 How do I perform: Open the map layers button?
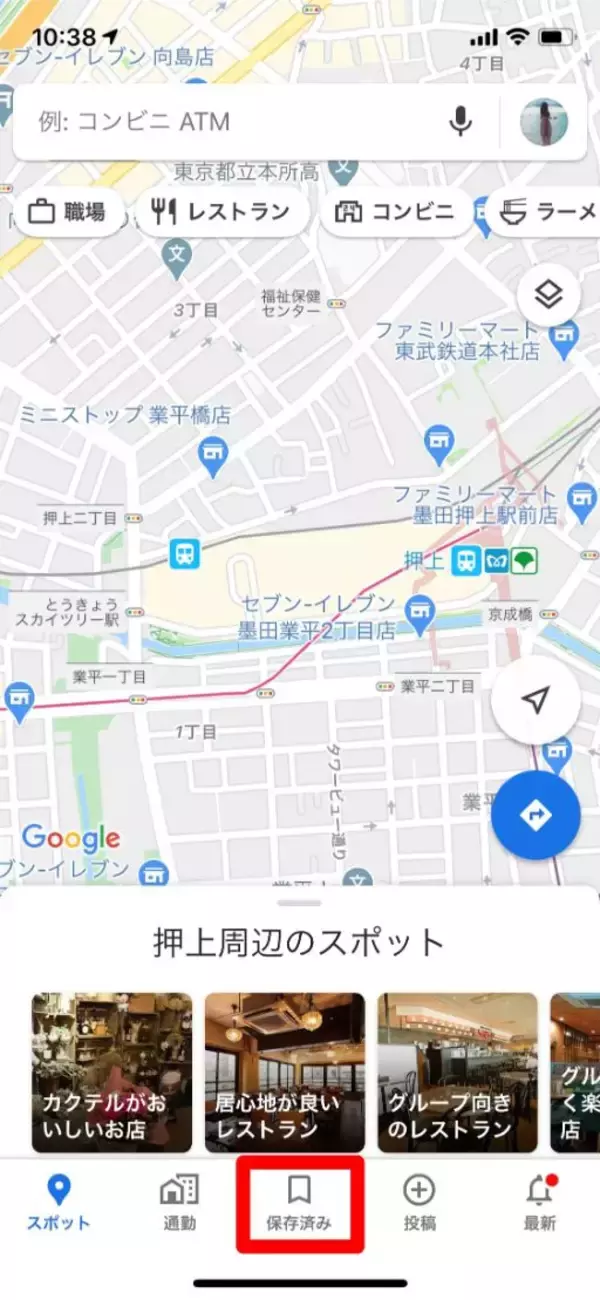tap(548, 295)
